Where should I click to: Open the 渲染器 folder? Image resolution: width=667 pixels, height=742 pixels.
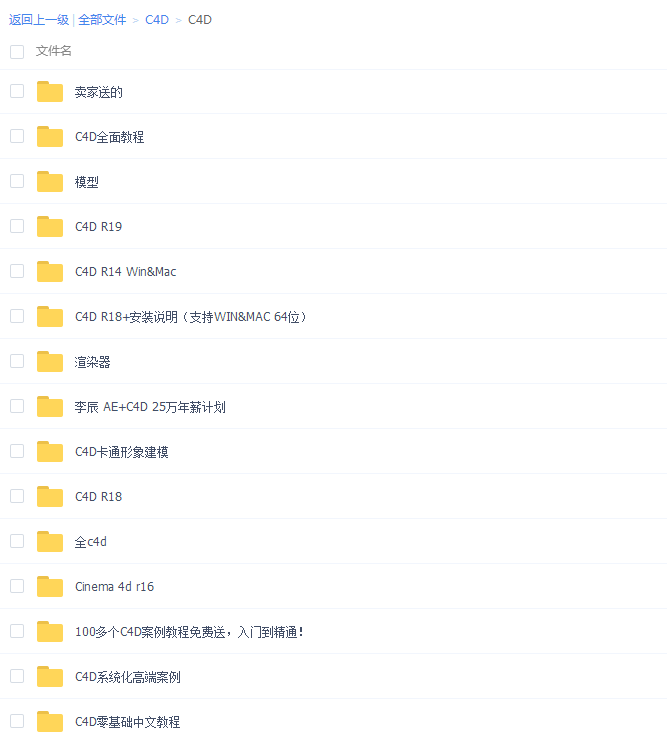coord(92,362)
